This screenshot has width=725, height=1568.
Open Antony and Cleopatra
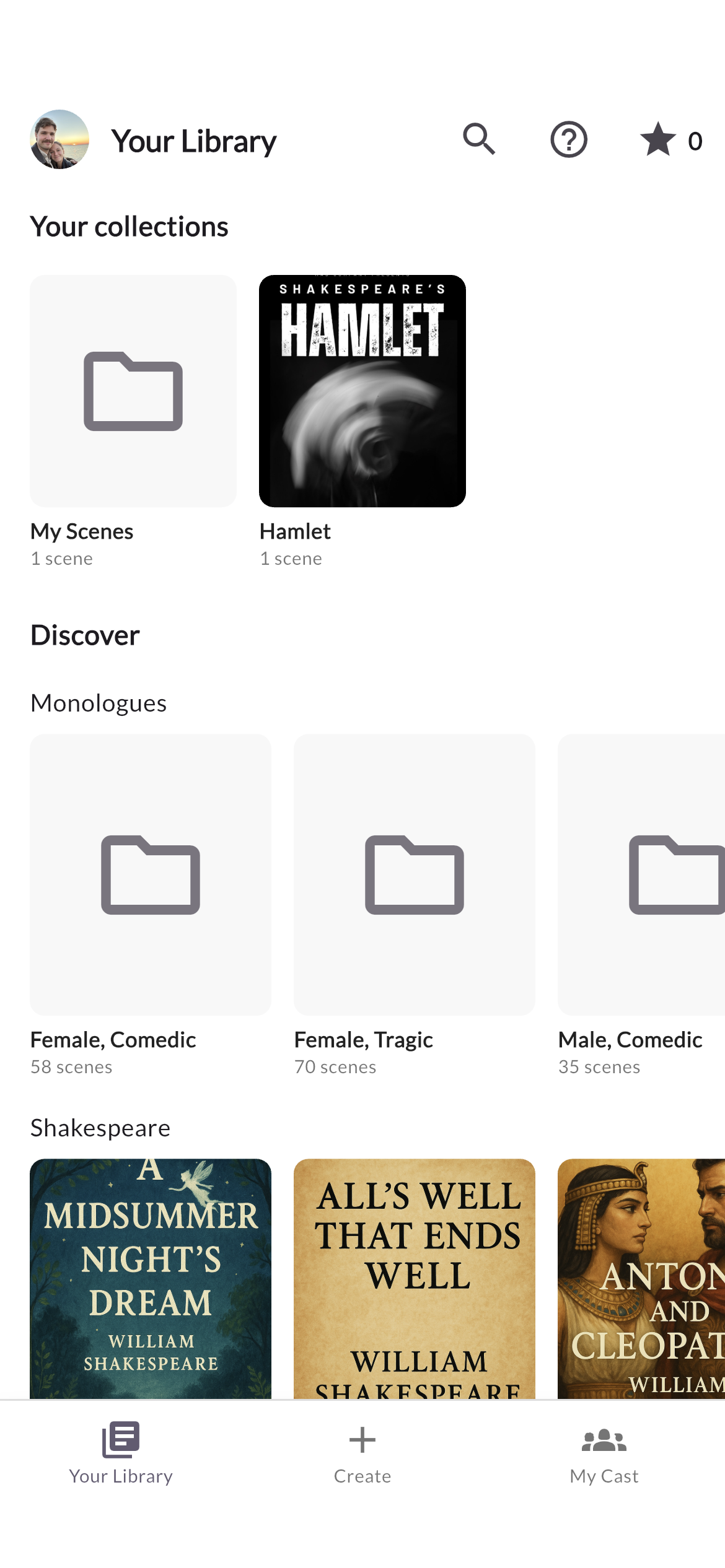pos(641,1278)
